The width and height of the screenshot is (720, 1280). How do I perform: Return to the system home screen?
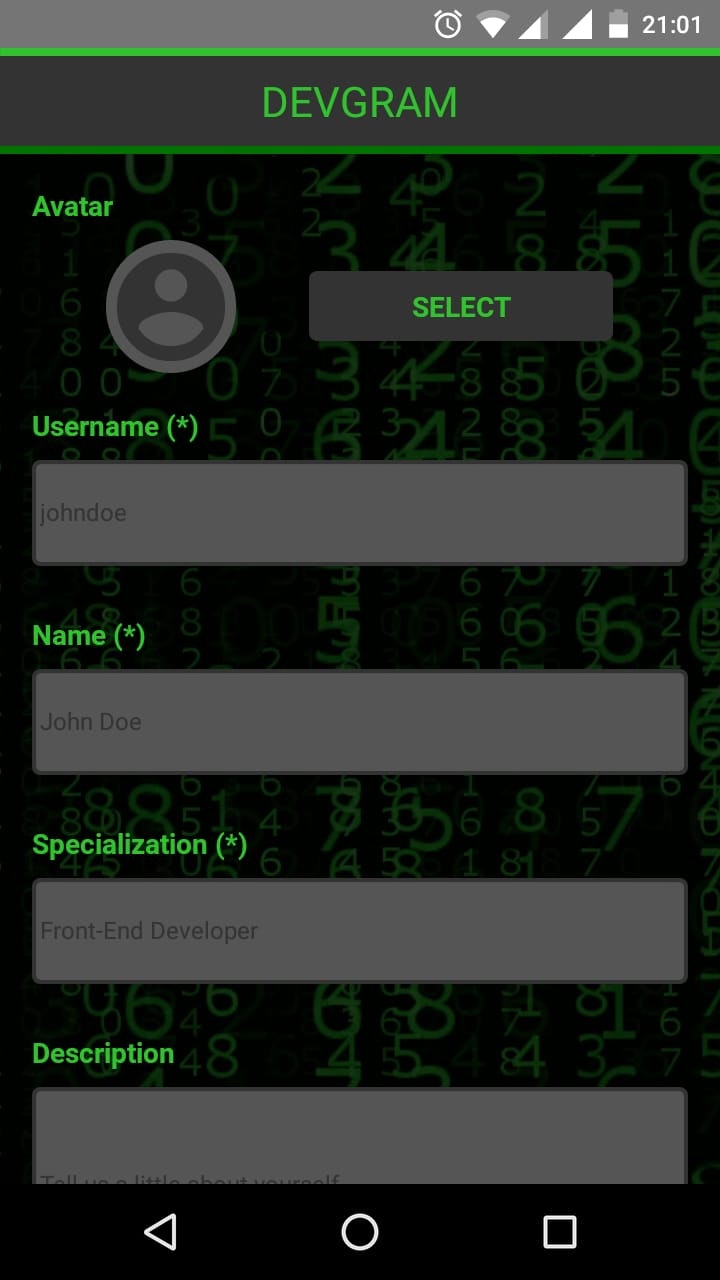(x=360, y=1232)
